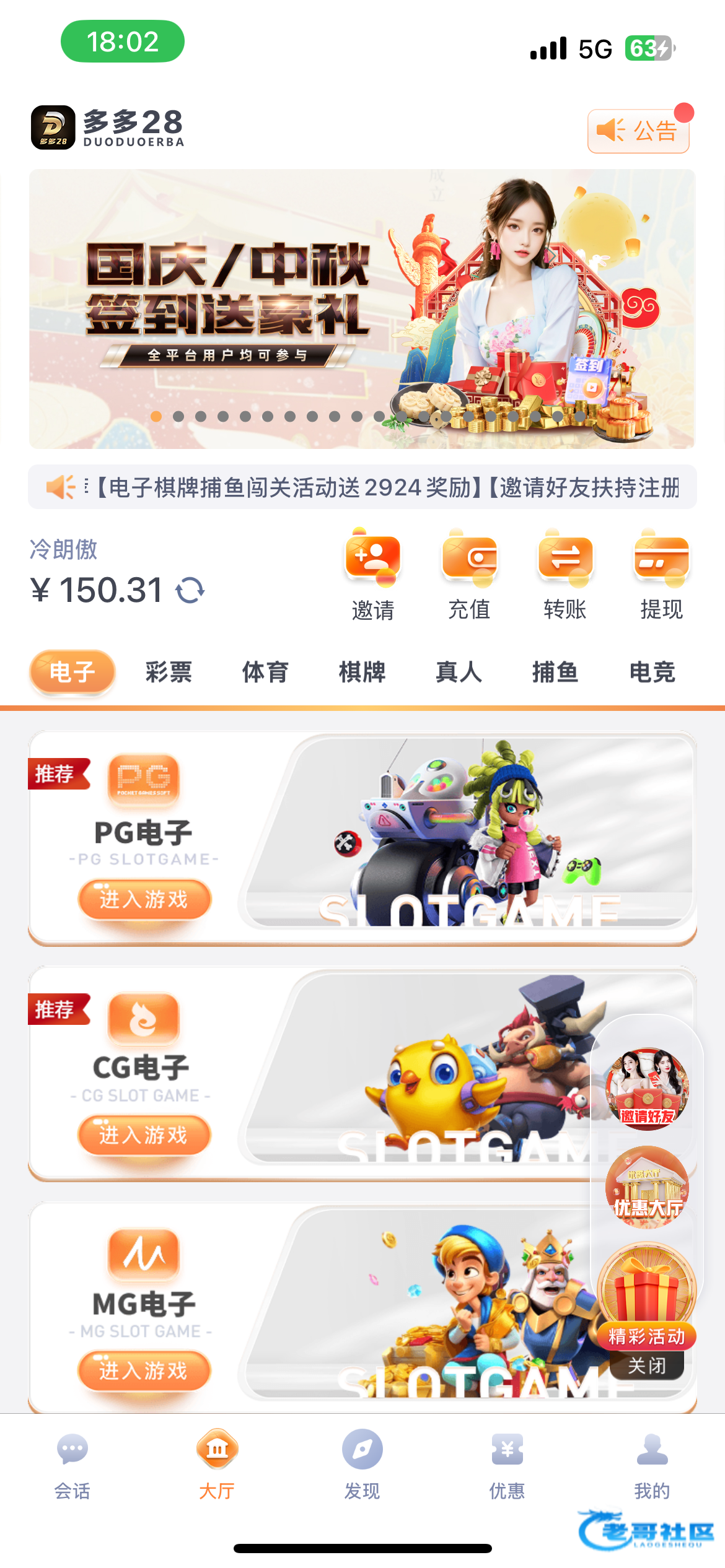Switch to the 体育 category tab

tap(265, 672)
